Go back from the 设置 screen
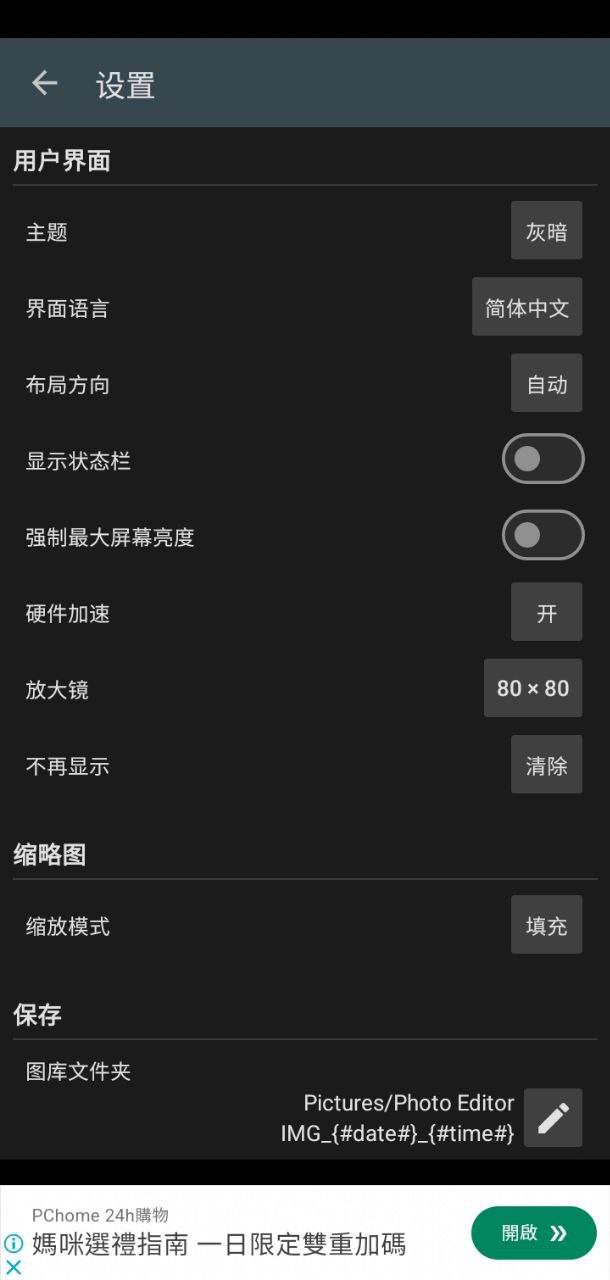Image resolution: width=610 pixels, height=1280 pixels. point(45,83)
